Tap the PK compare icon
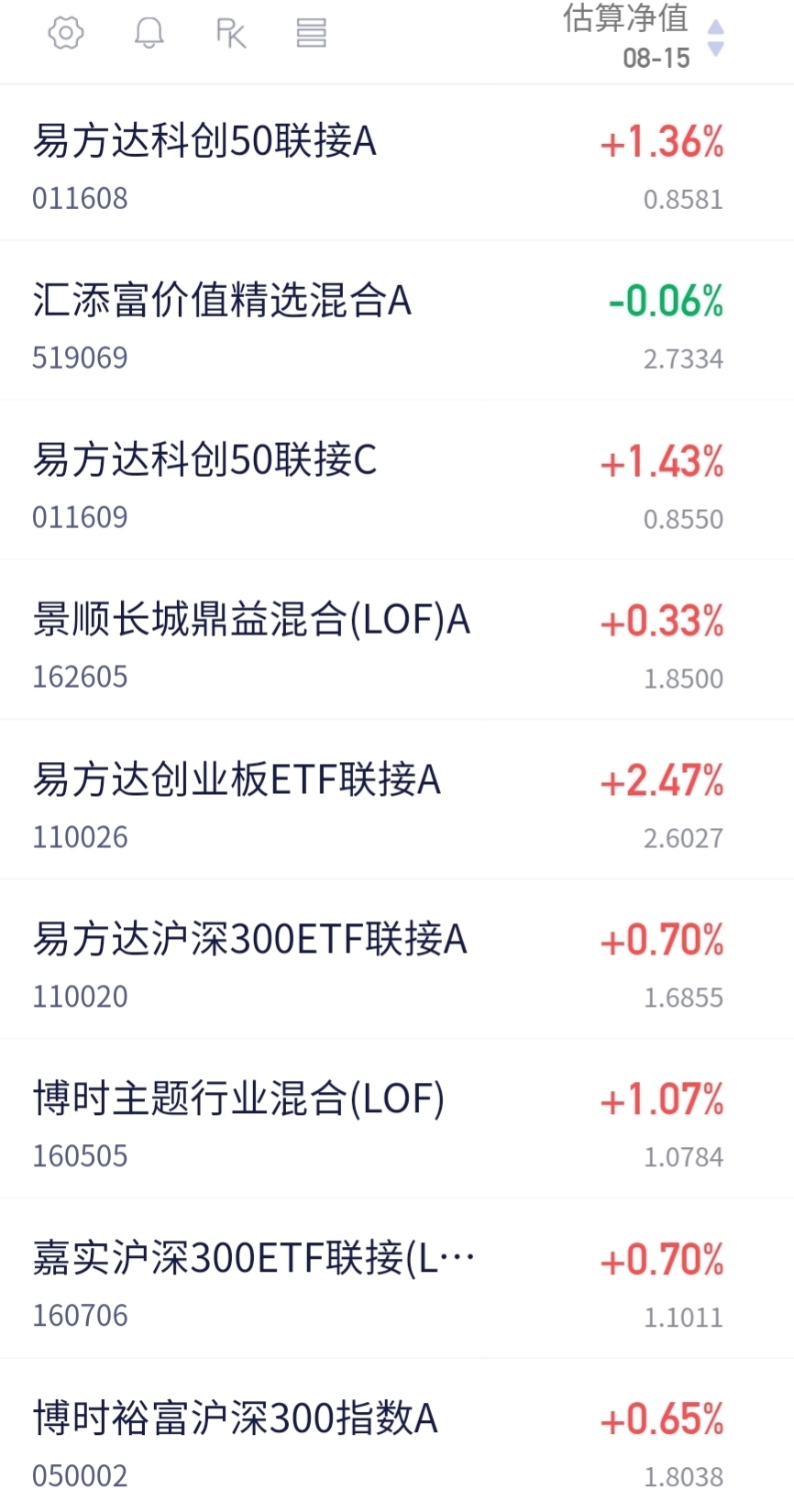This screenshot has height=1512, width=794. [x=230, y=34]
